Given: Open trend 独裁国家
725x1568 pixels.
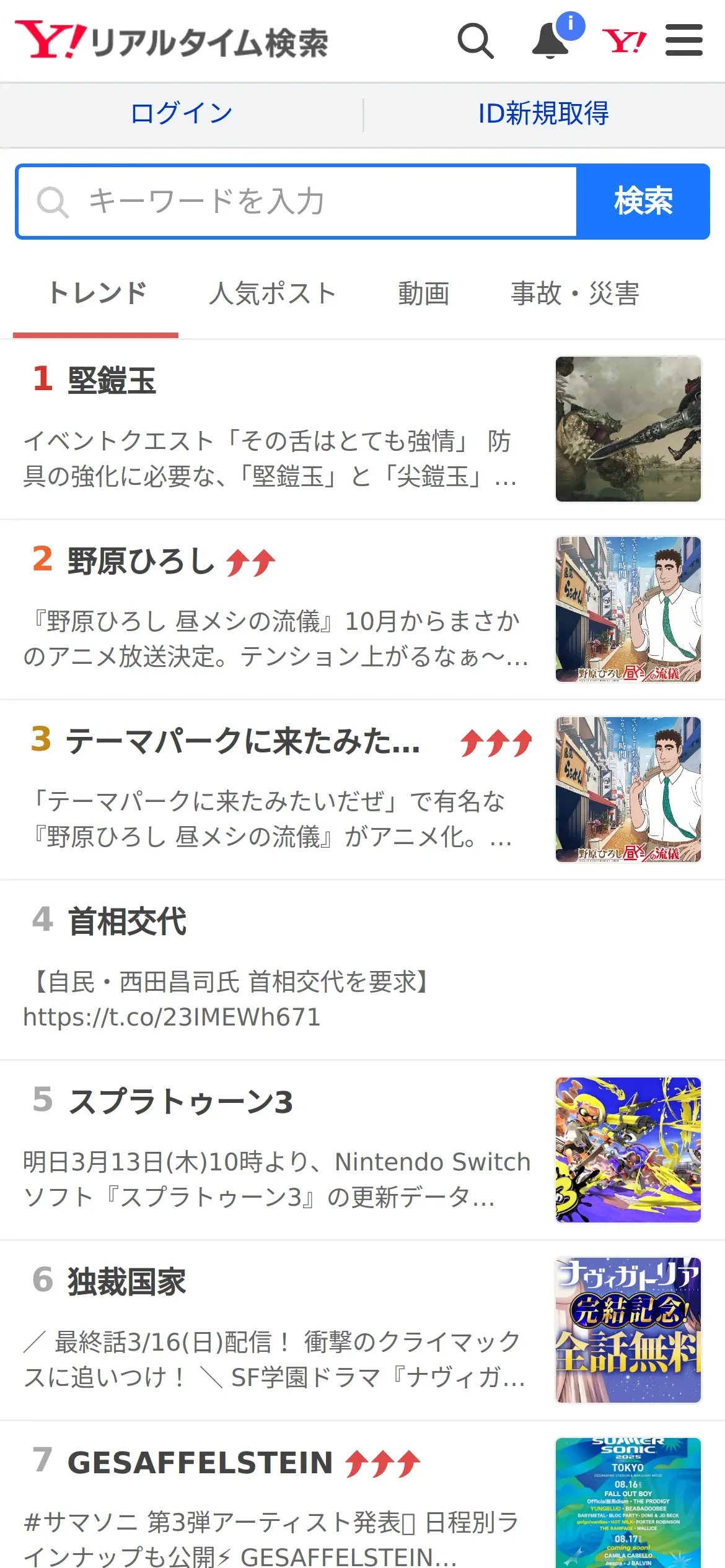Looking at the screenshot, I should click(127, 1282).
